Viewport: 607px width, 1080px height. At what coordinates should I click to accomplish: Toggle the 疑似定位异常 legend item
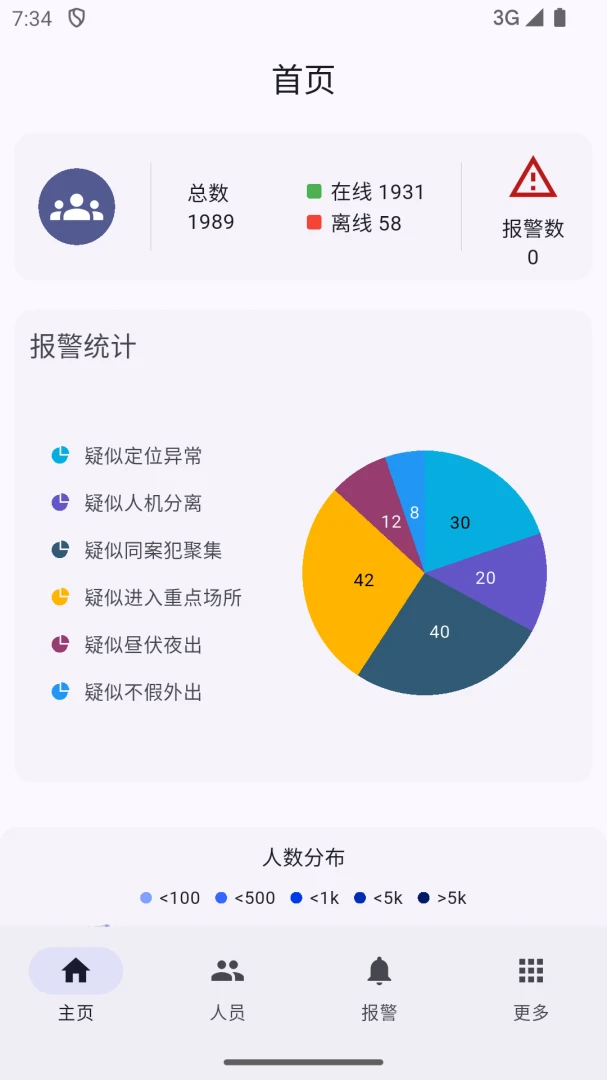pos(127,456)
